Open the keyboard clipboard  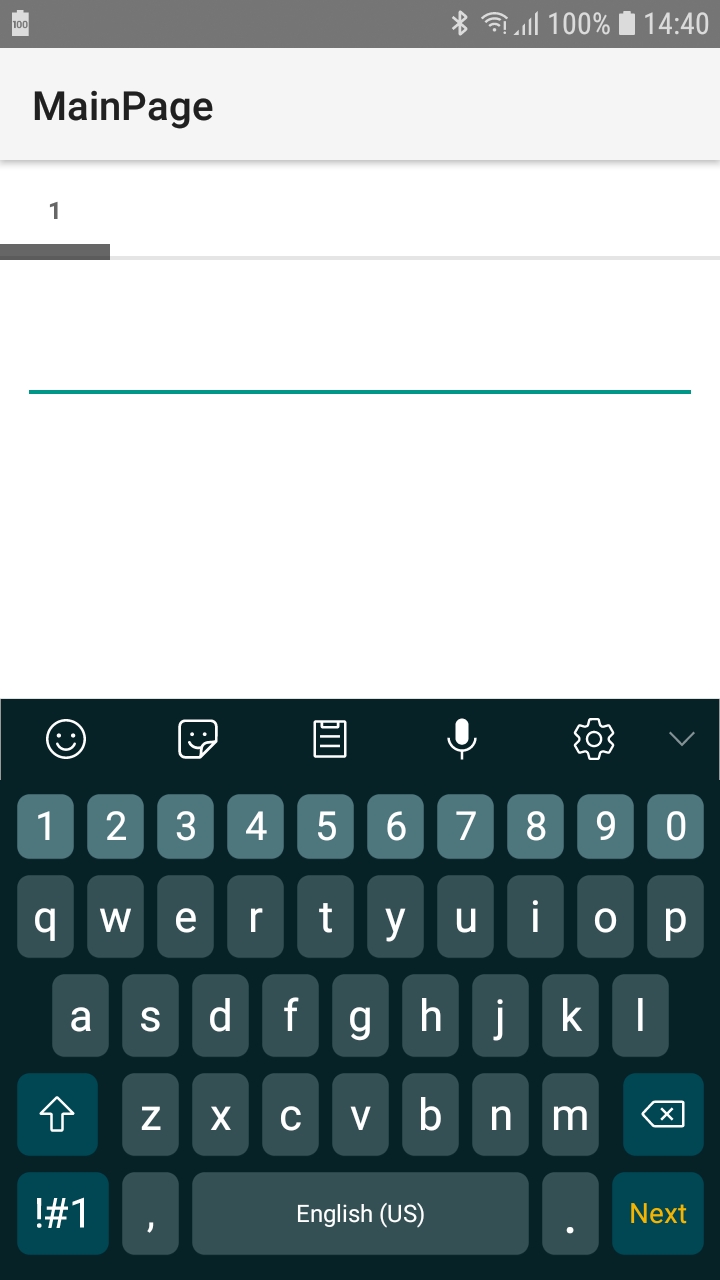click(330, 739)
